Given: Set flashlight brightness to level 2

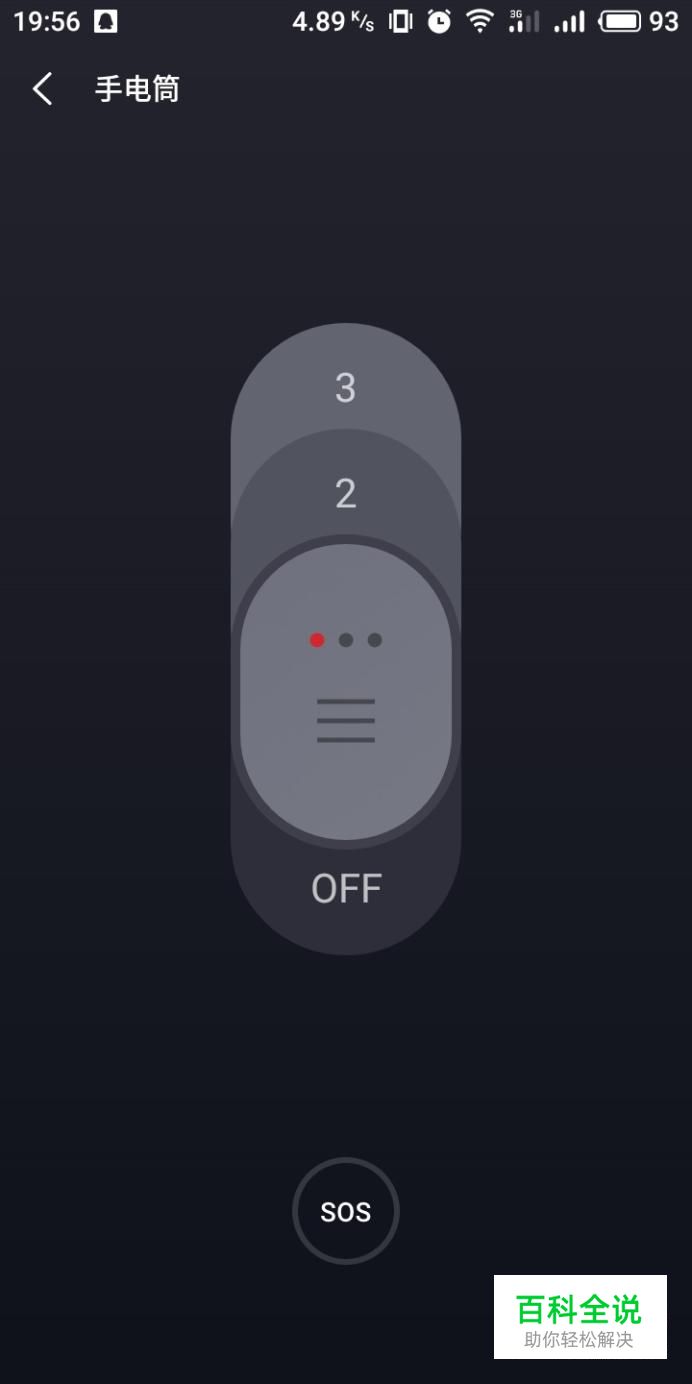Looking at the screenshot, I should pyautogui.click(x=345, y=493).
